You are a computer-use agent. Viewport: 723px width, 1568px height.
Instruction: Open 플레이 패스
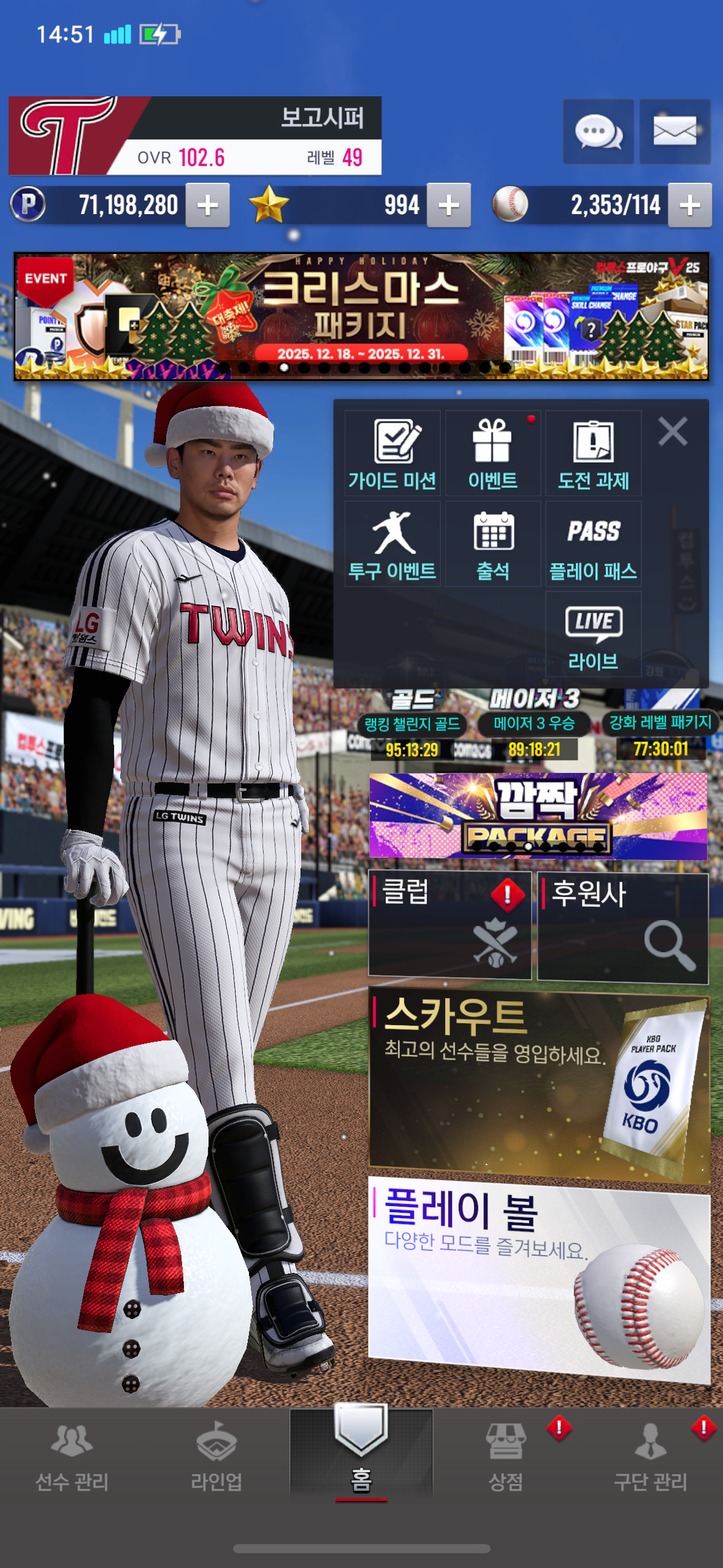(593, 544)
